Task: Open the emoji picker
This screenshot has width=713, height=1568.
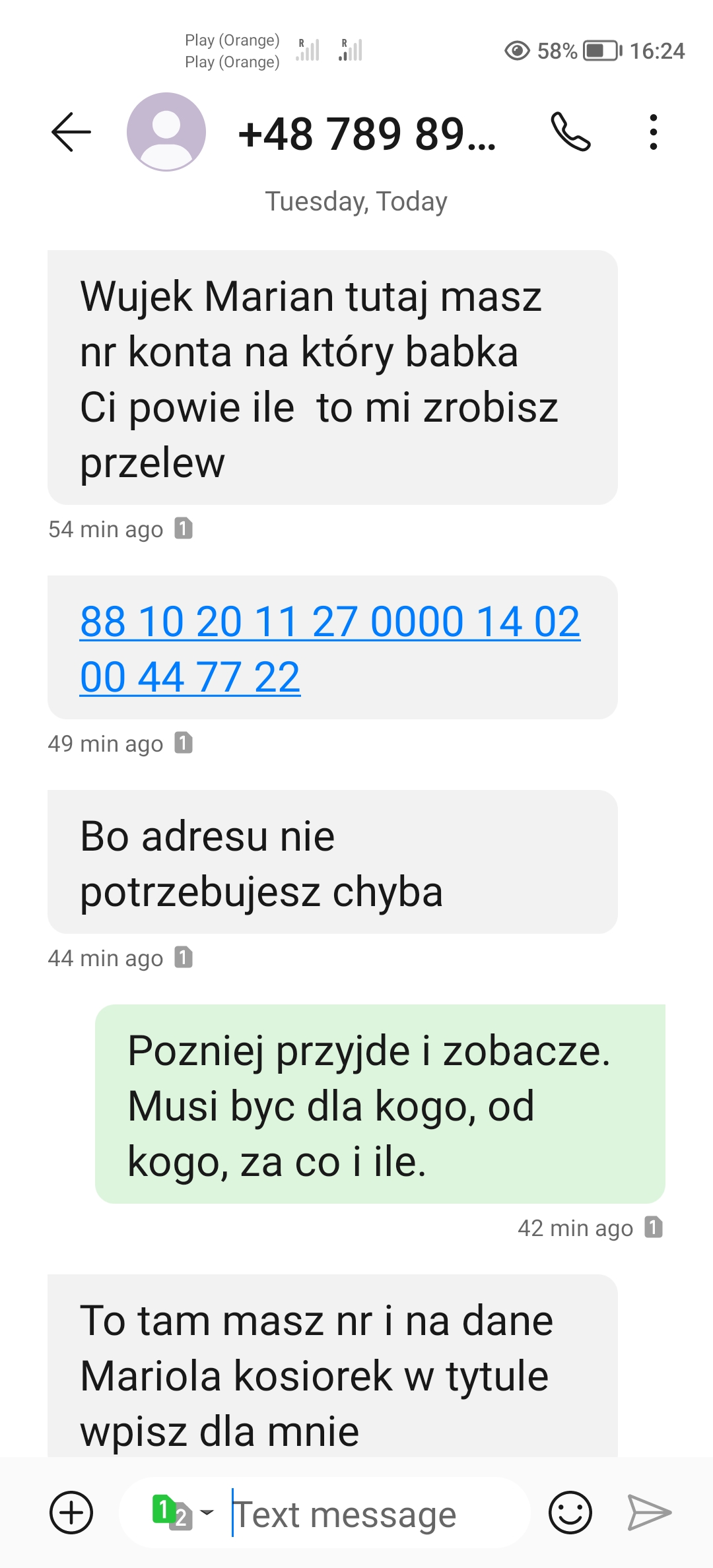Action: click(x=570, y=1513)
